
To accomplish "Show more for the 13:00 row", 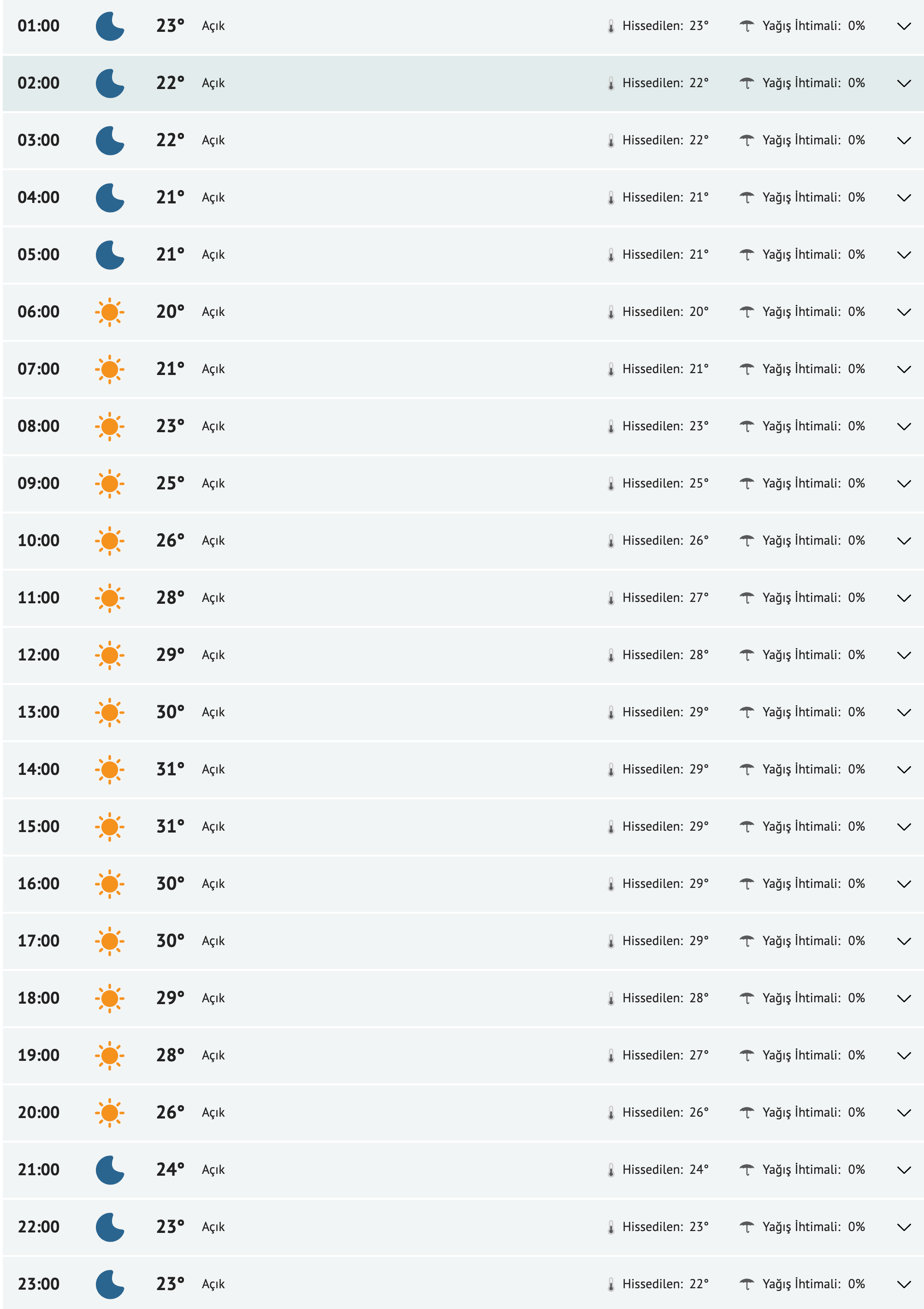I will [x=903, y=713].
